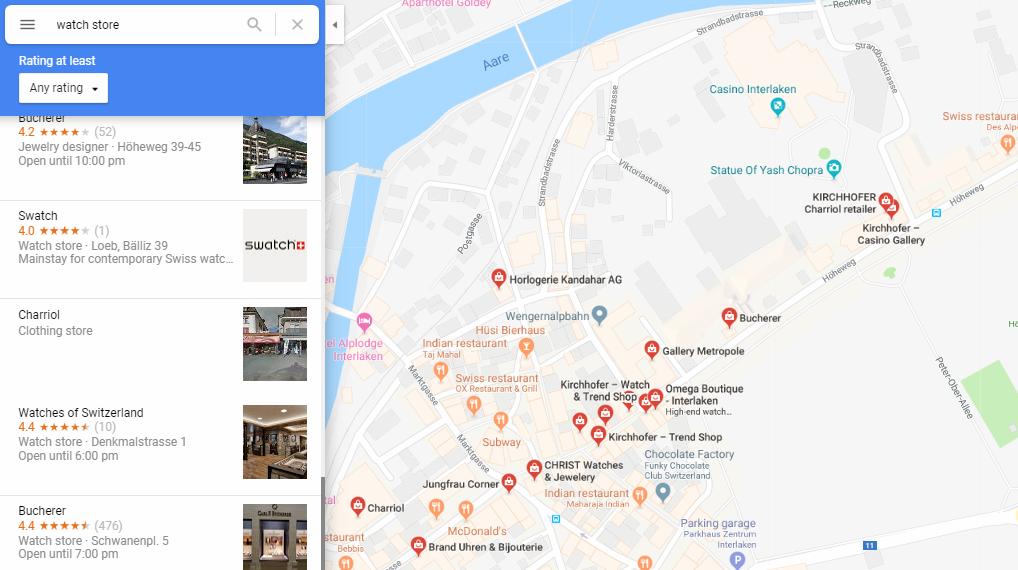Run search with the magnifier icon
The height and width of the screenshot is (570, 1018).
coord(254,25)
